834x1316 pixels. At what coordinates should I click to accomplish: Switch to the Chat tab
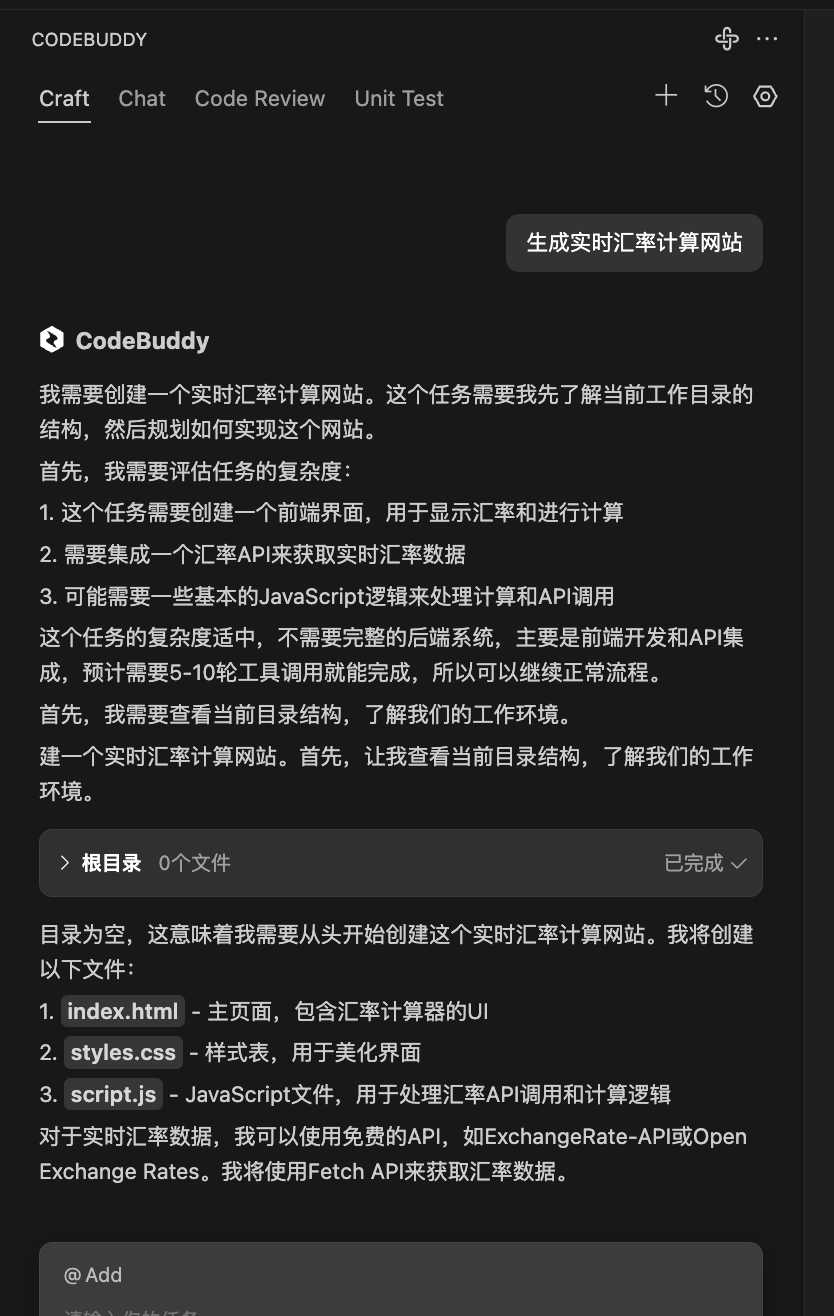[142, 98]
